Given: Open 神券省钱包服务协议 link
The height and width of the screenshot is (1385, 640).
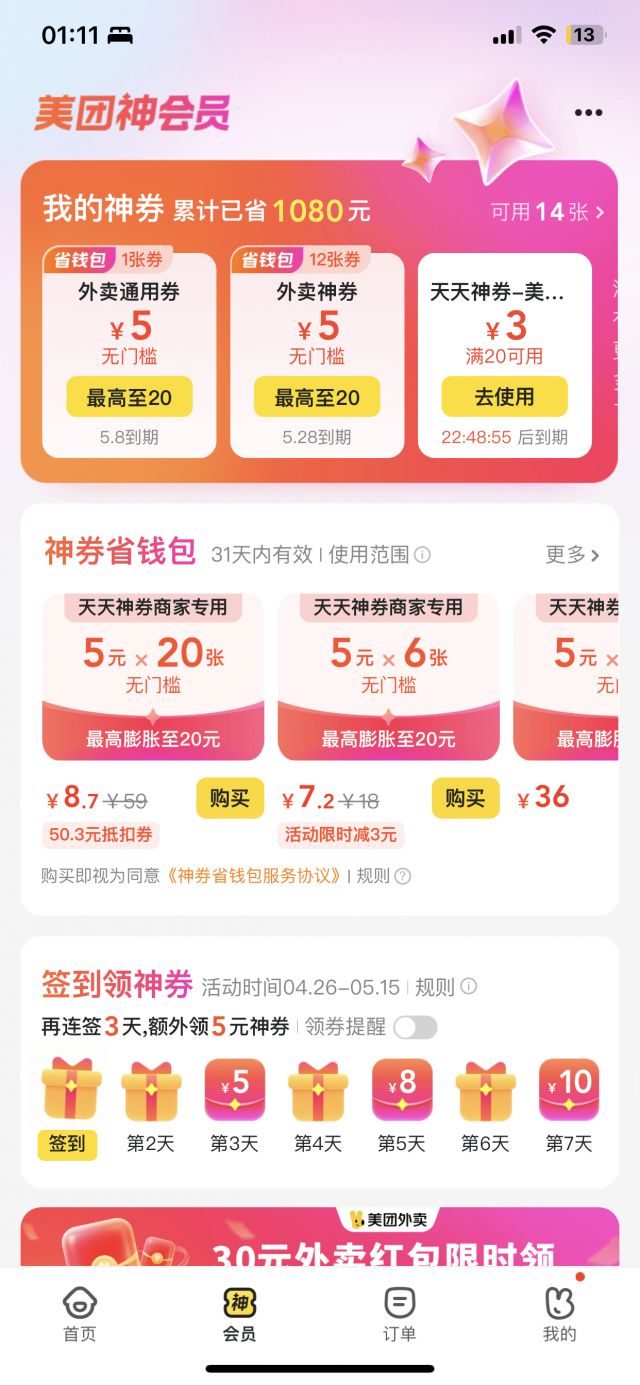Looking at the screenshot, I should (x=254, y=876).
